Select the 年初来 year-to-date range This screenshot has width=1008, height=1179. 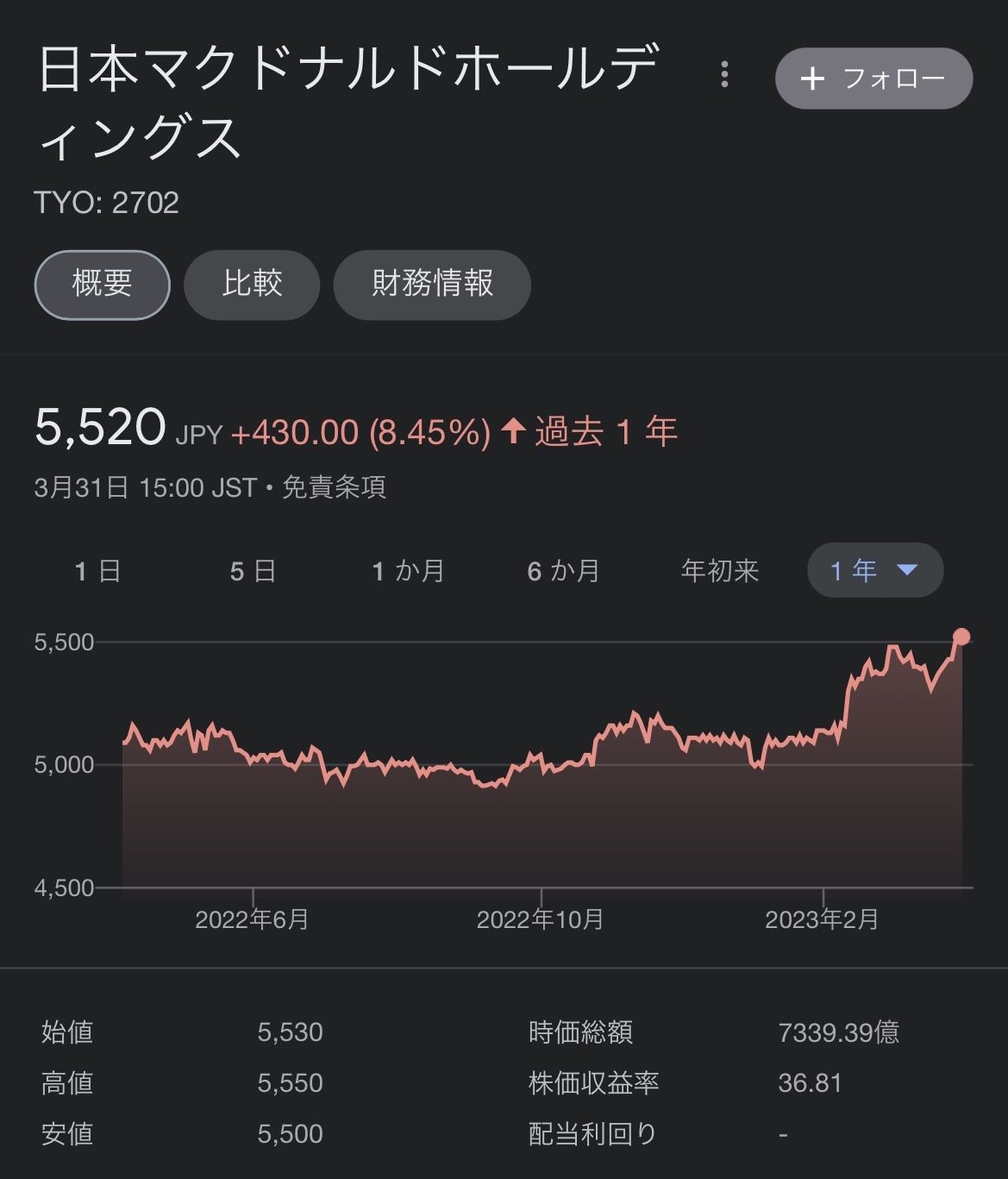pos(720,571)
